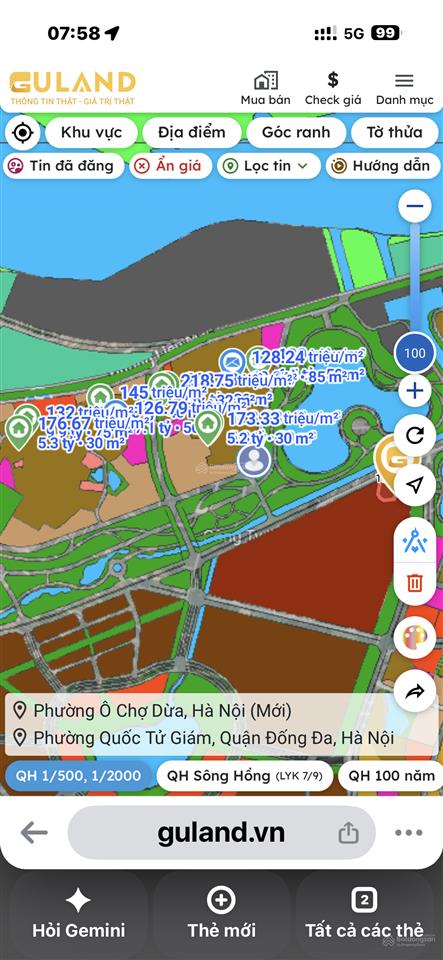
Task: Zoom in with the plus button
Action: 415,391
